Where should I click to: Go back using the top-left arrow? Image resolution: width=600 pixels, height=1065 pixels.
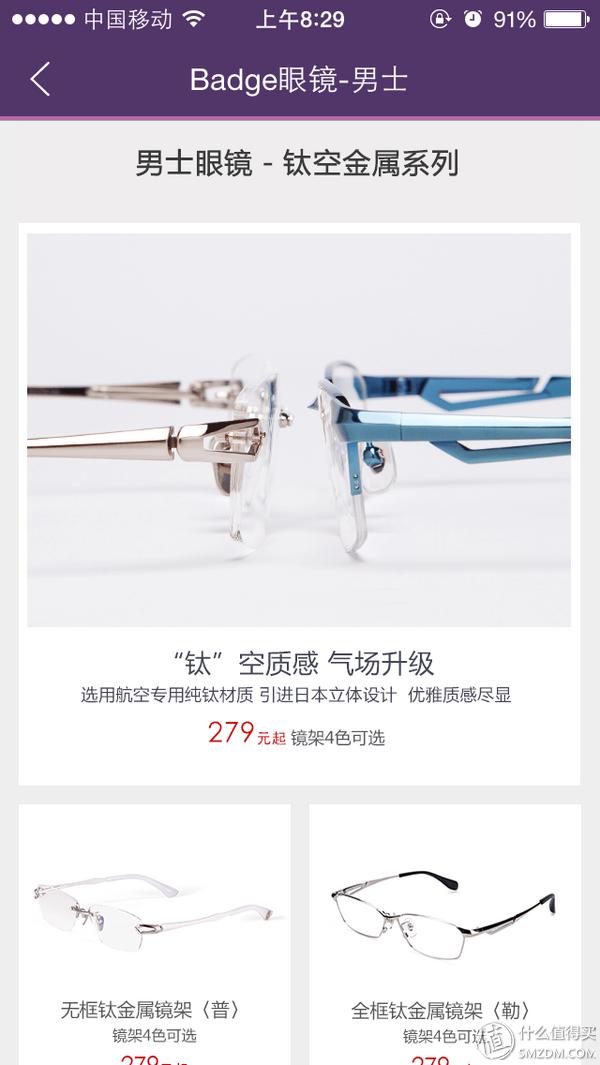click(x=40, y=80)
